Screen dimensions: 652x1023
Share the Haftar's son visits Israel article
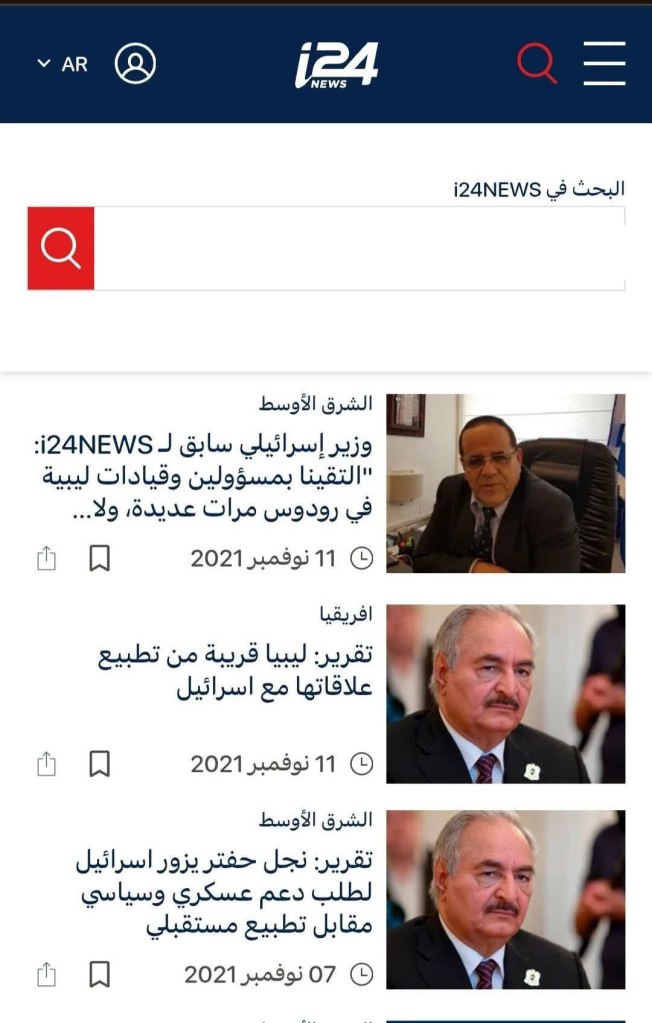[46, 975]
